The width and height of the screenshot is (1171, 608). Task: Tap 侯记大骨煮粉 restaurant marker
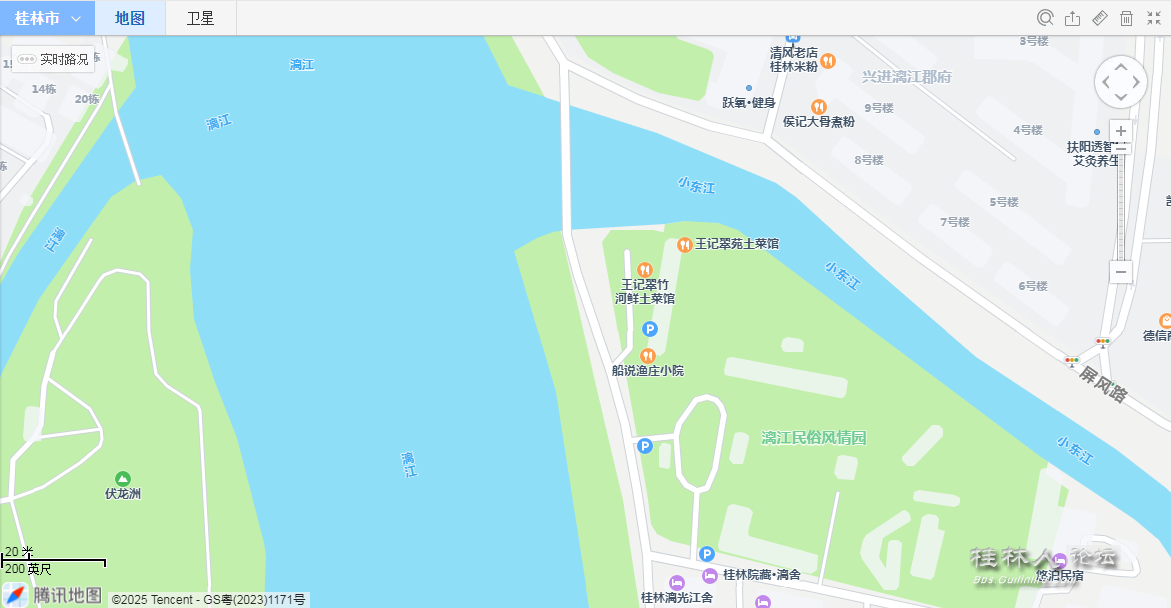tap(818, 107)
